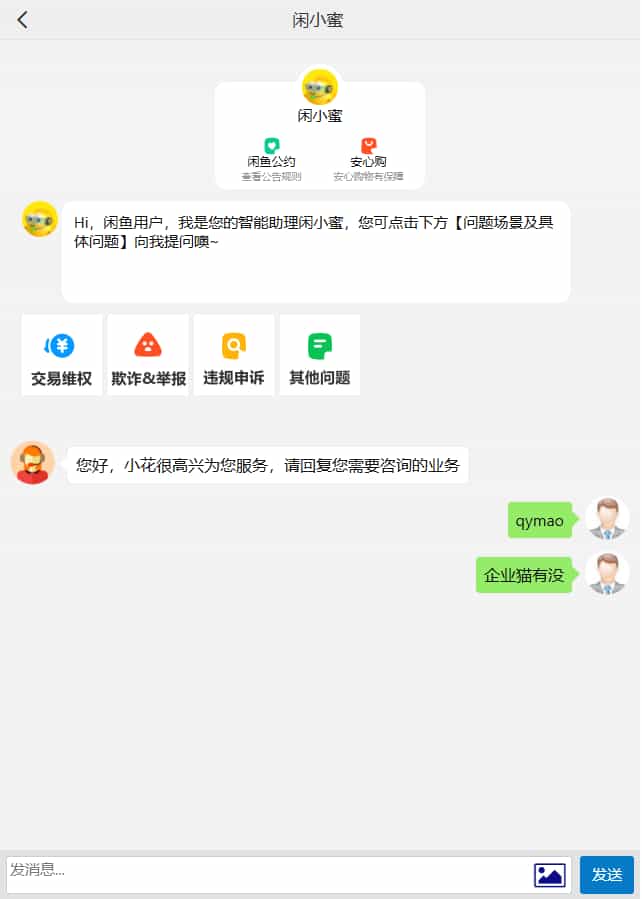The image size is (642, 899).
Task: Attach a picture with the image icon
Action: (550, 875)
